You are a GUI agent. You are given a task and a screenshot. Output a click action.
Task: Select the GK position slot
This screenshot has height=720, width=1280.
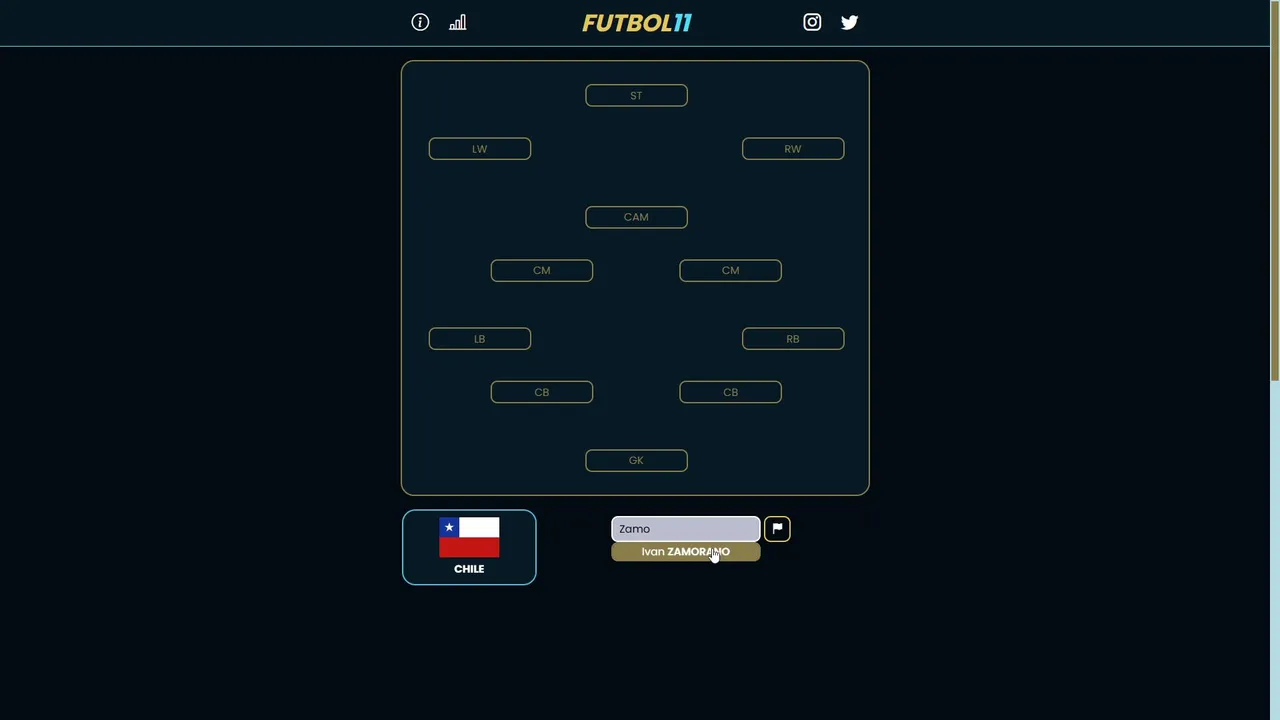636,461
